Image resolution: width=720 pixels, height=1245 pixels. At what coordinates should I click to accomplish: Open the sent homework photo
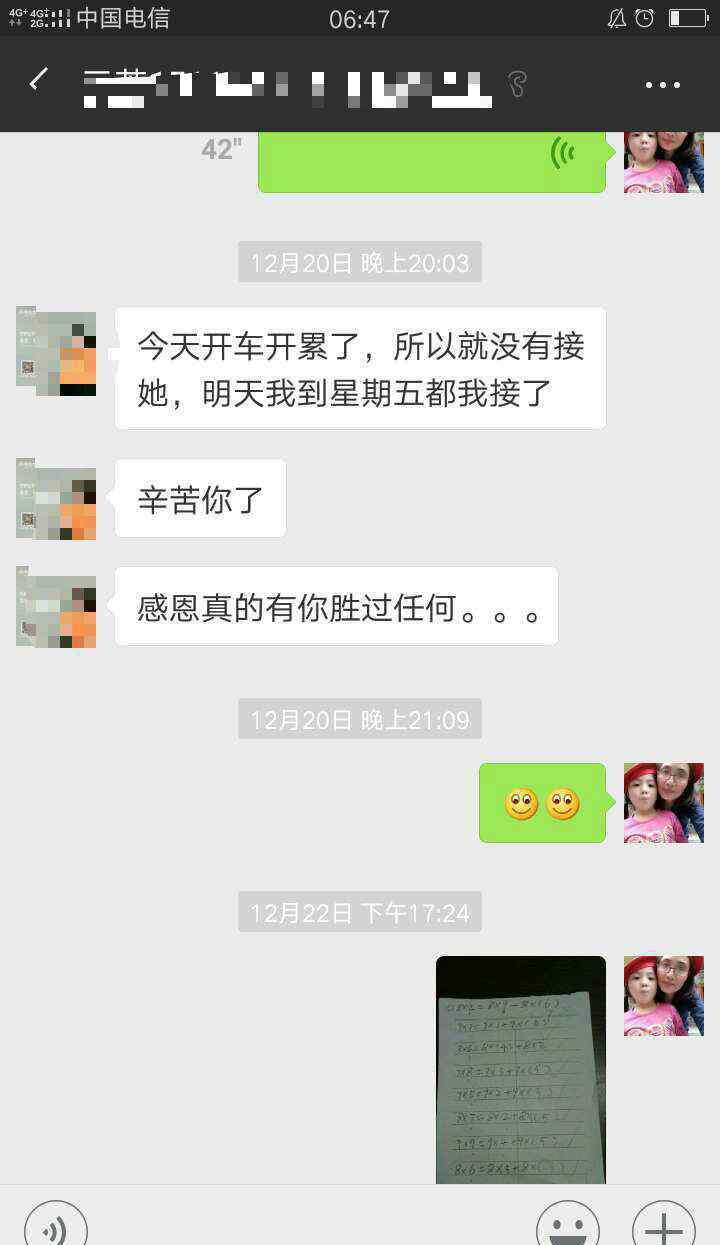coord(521,1069)
